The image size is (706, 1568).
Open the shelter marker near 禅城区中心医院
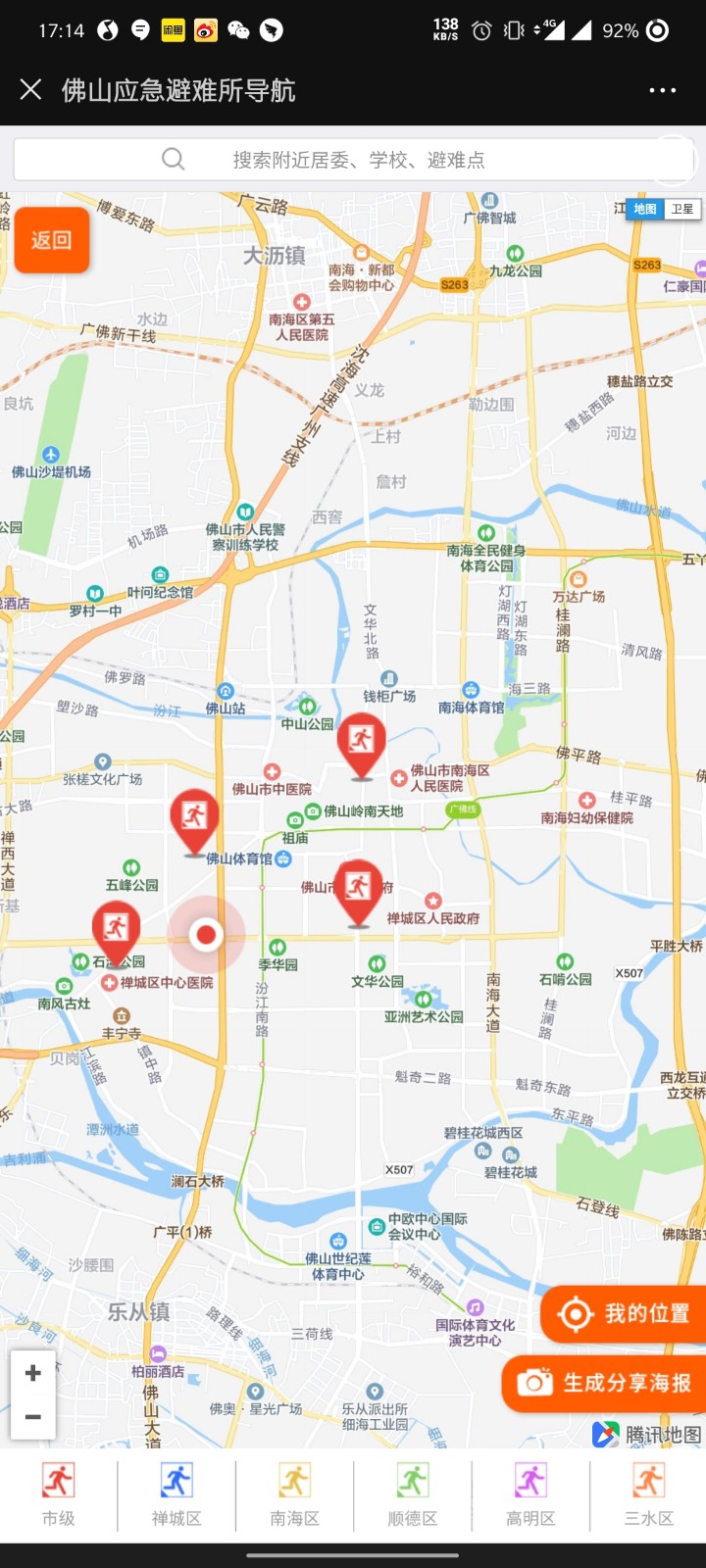(x=116, y=930)
